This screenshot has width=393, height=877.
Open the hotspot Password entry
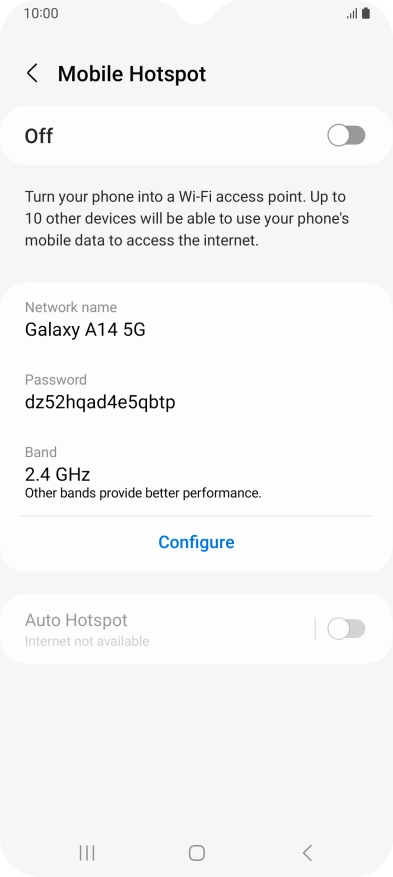(x=196, y=392)
